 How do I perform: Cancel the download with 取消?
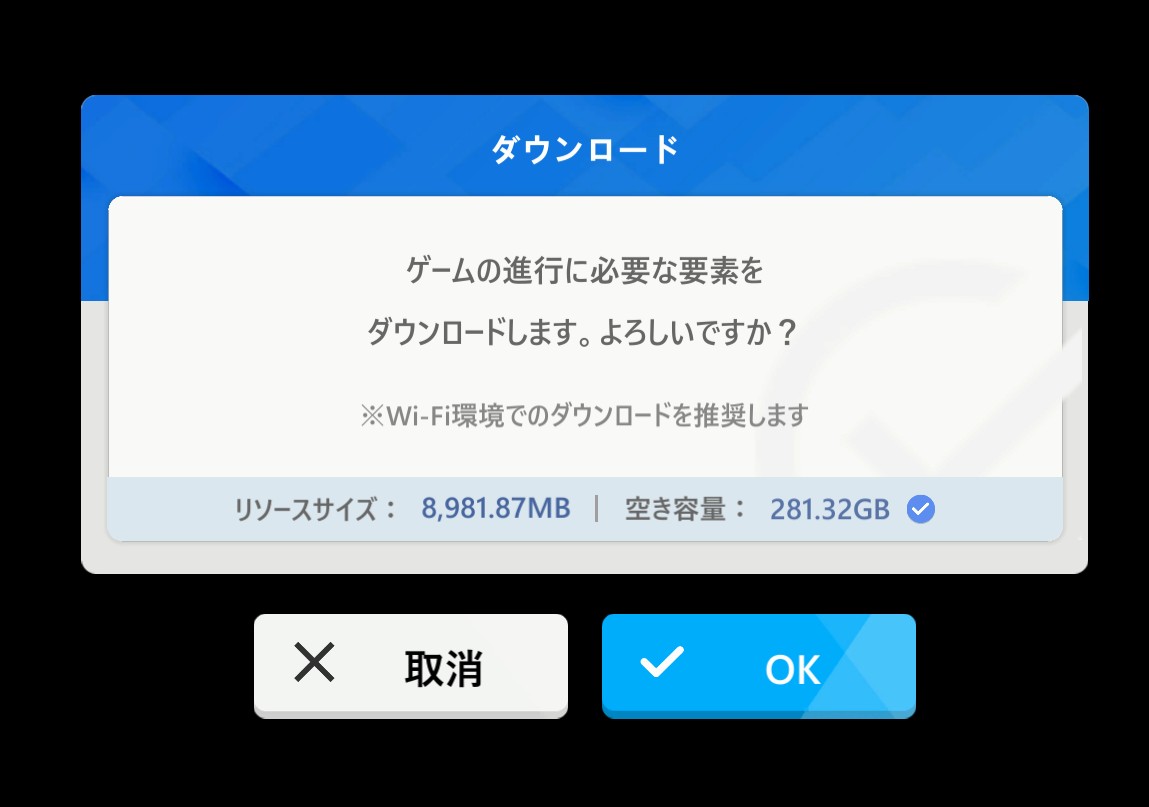pos(410,666)
